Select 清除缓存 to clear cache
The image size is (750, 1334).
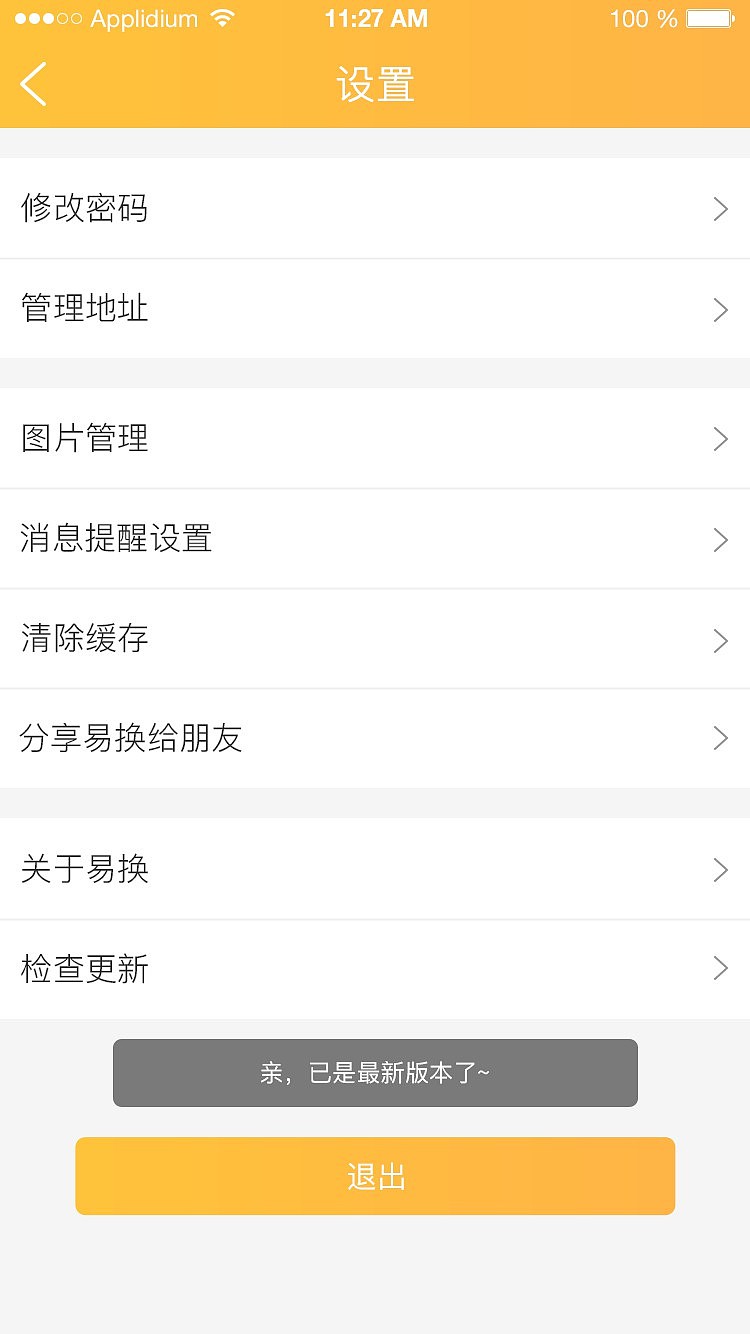[375, 639]
